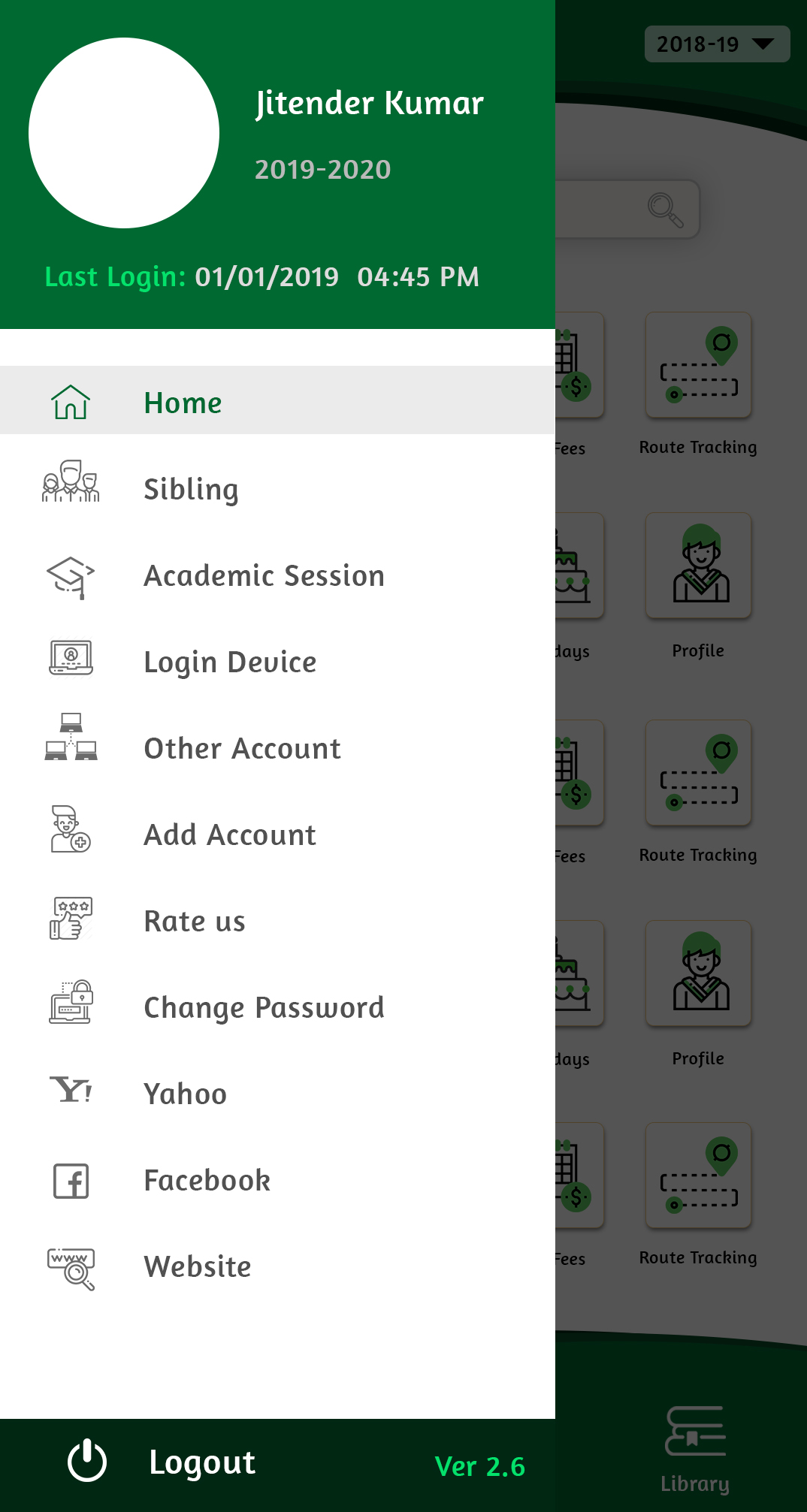Tap the search magnifier icon
The height and width of the screenshot is (1512, 807).
666,210
